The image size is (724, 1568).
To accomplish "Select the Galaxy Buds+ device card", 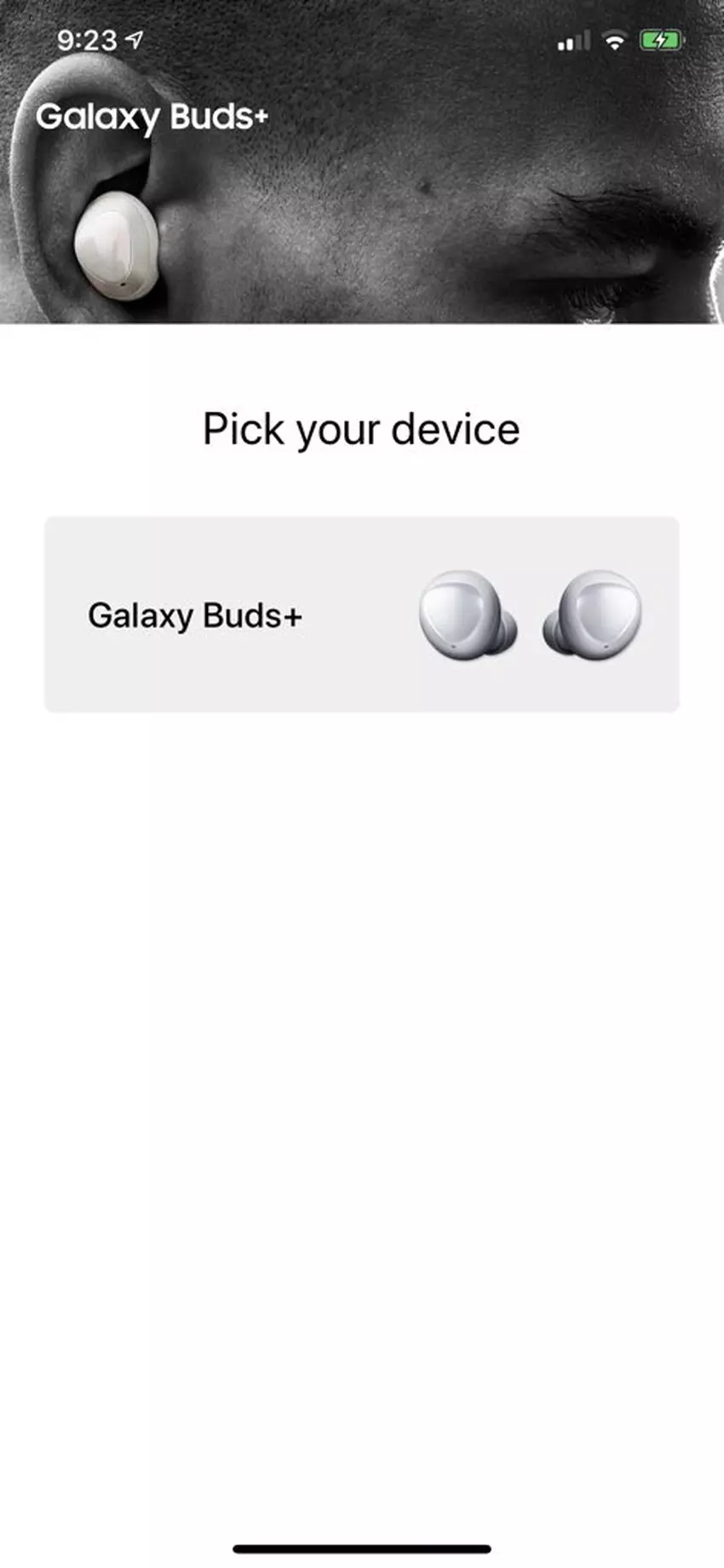I will (x=361, y=614).
